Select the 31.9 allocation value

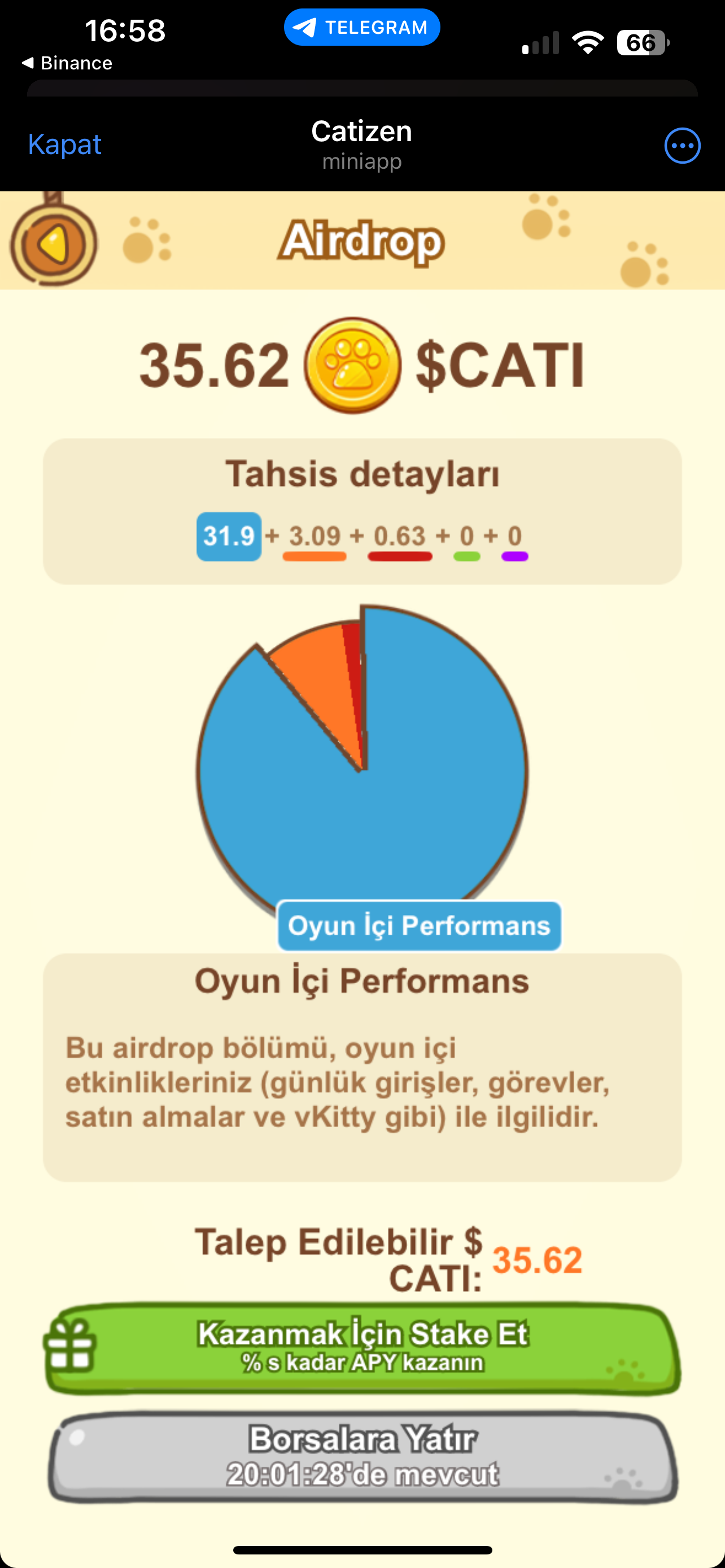229,537
